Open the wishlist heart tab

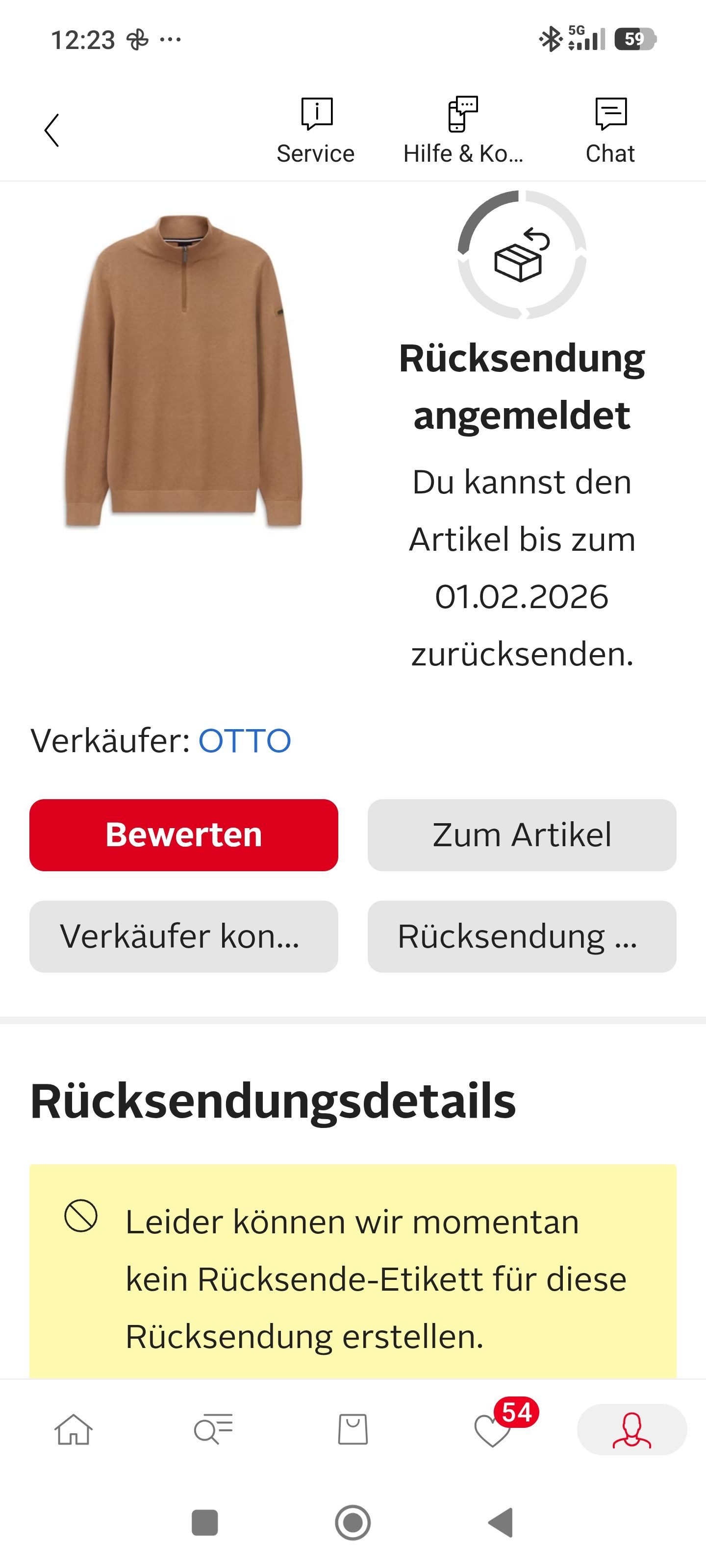point(493,1429)
